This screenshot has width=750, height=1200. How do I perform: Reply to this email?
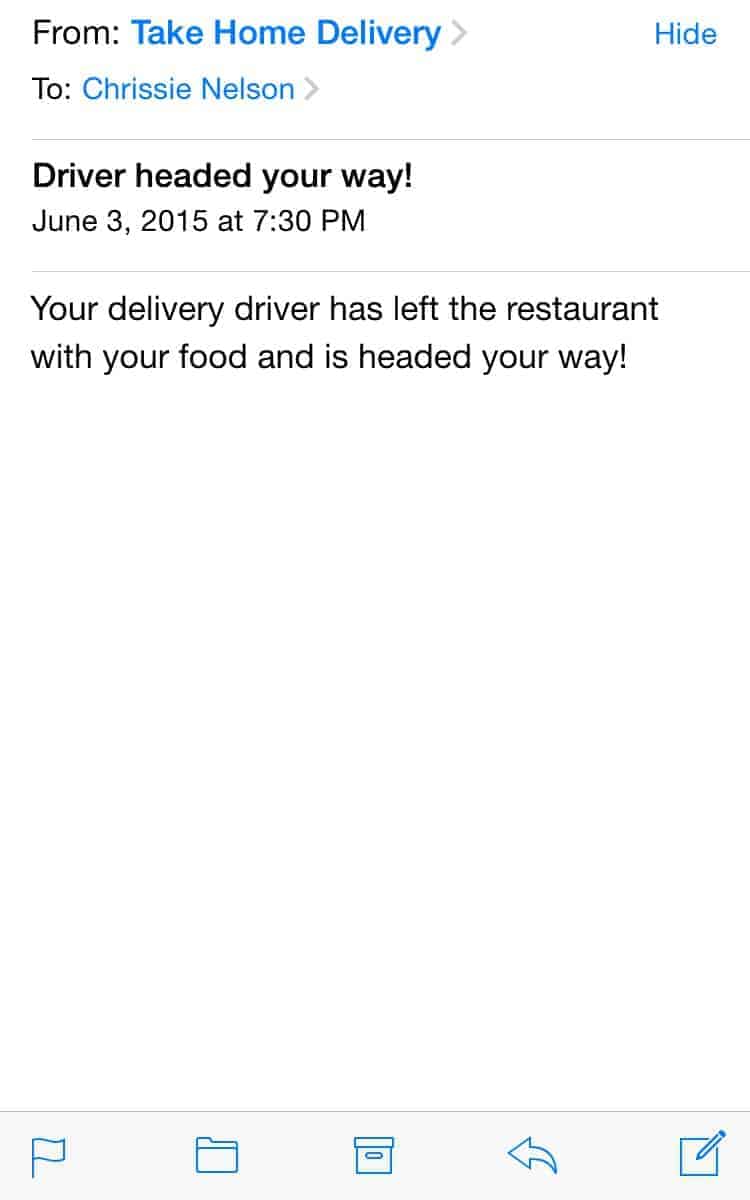pyautogui.click(x=532, y=1155)
